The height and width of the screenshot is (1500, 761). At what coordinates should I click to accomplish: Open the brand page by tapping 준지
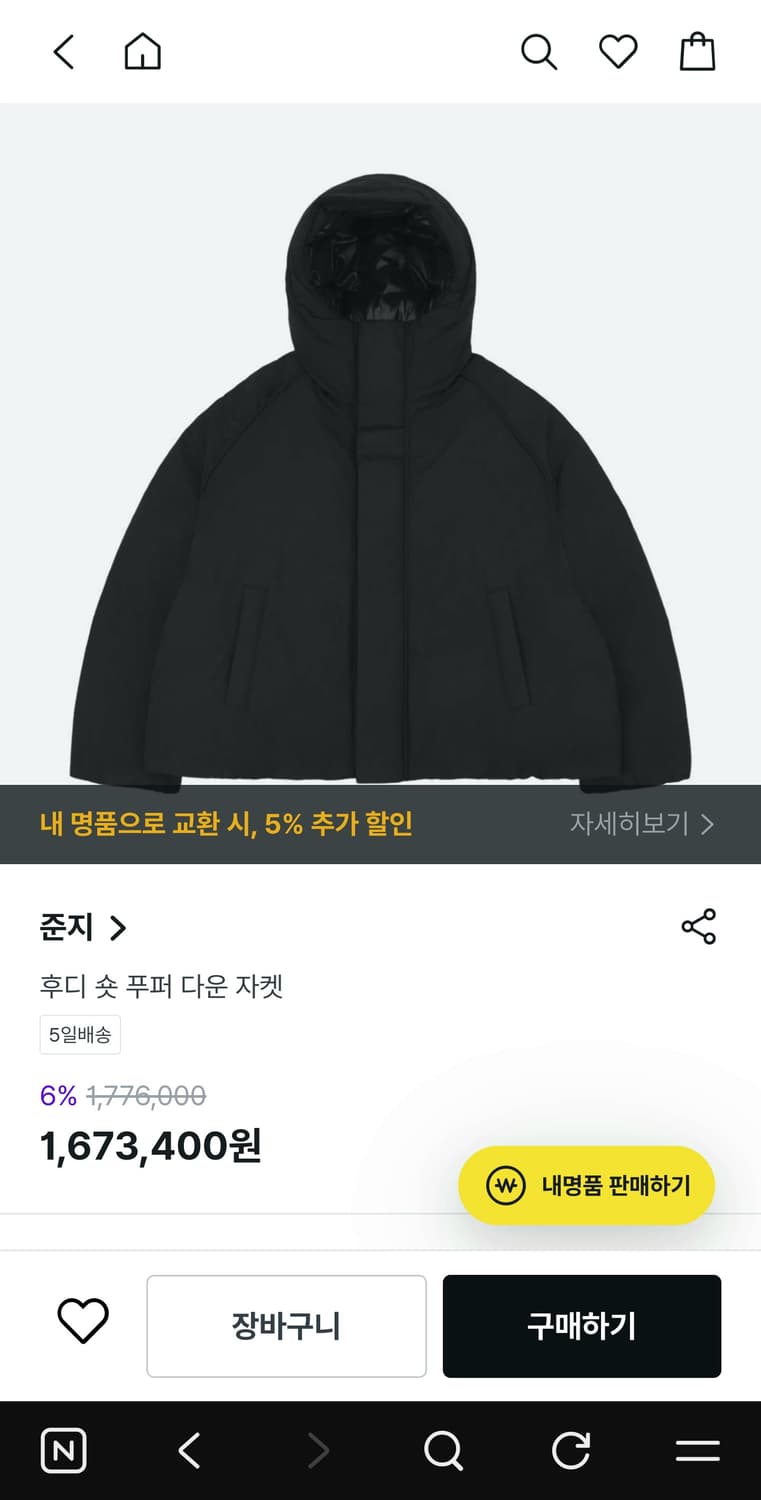point(65,928)
